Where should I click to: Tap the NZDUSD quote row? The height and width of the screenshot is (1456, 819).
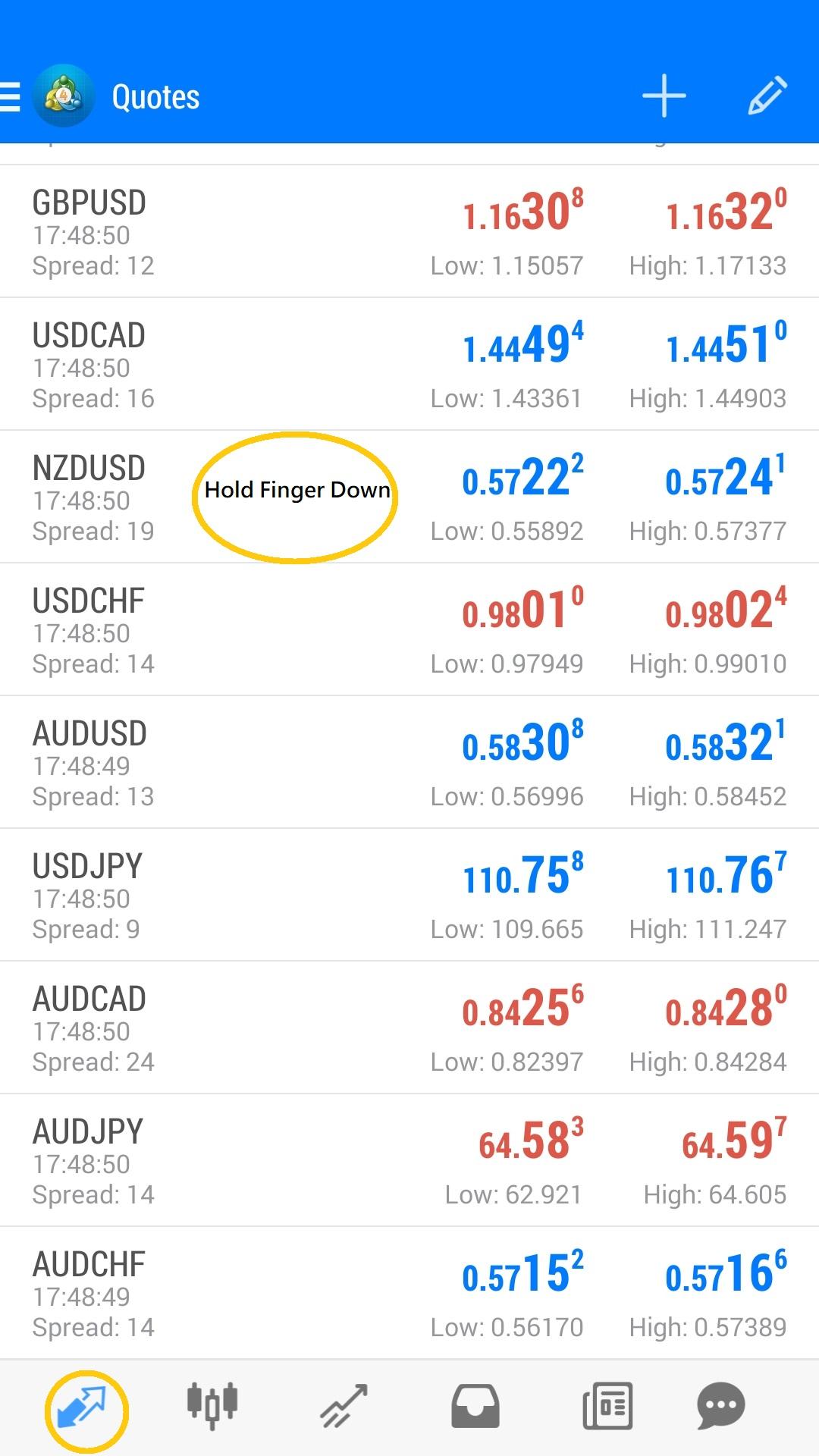pos(409,497)
